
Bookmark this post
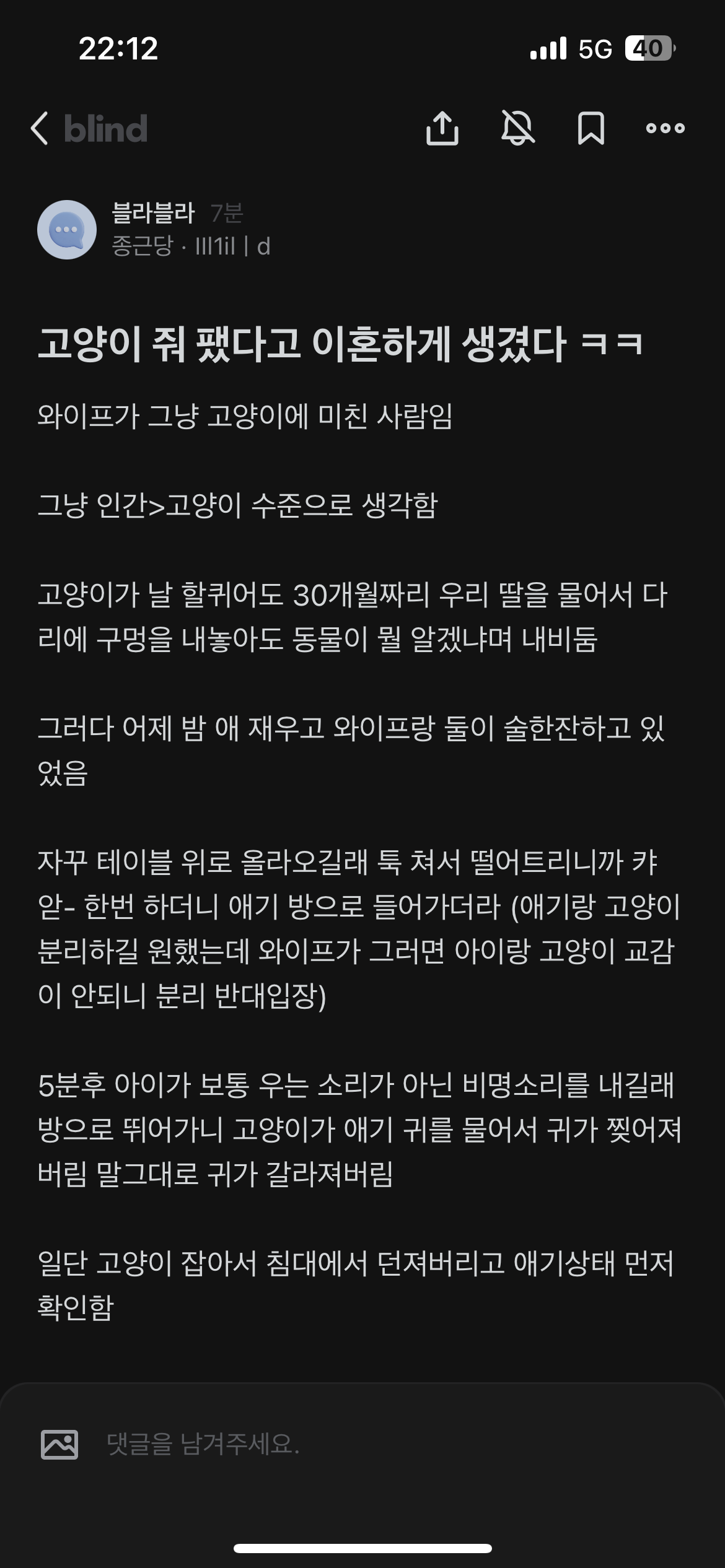click(x=591, y=128)
